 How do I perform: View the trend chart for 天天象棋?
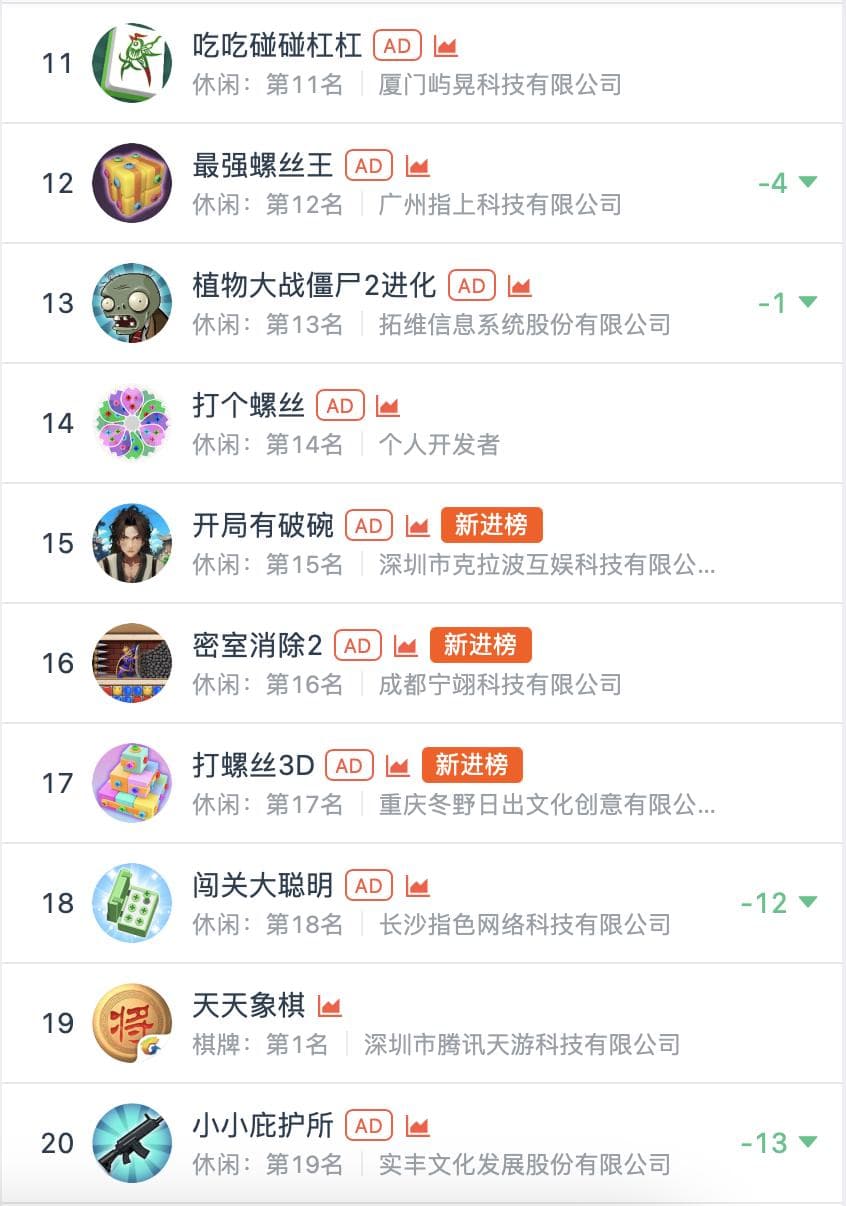tap(329, 1006)
